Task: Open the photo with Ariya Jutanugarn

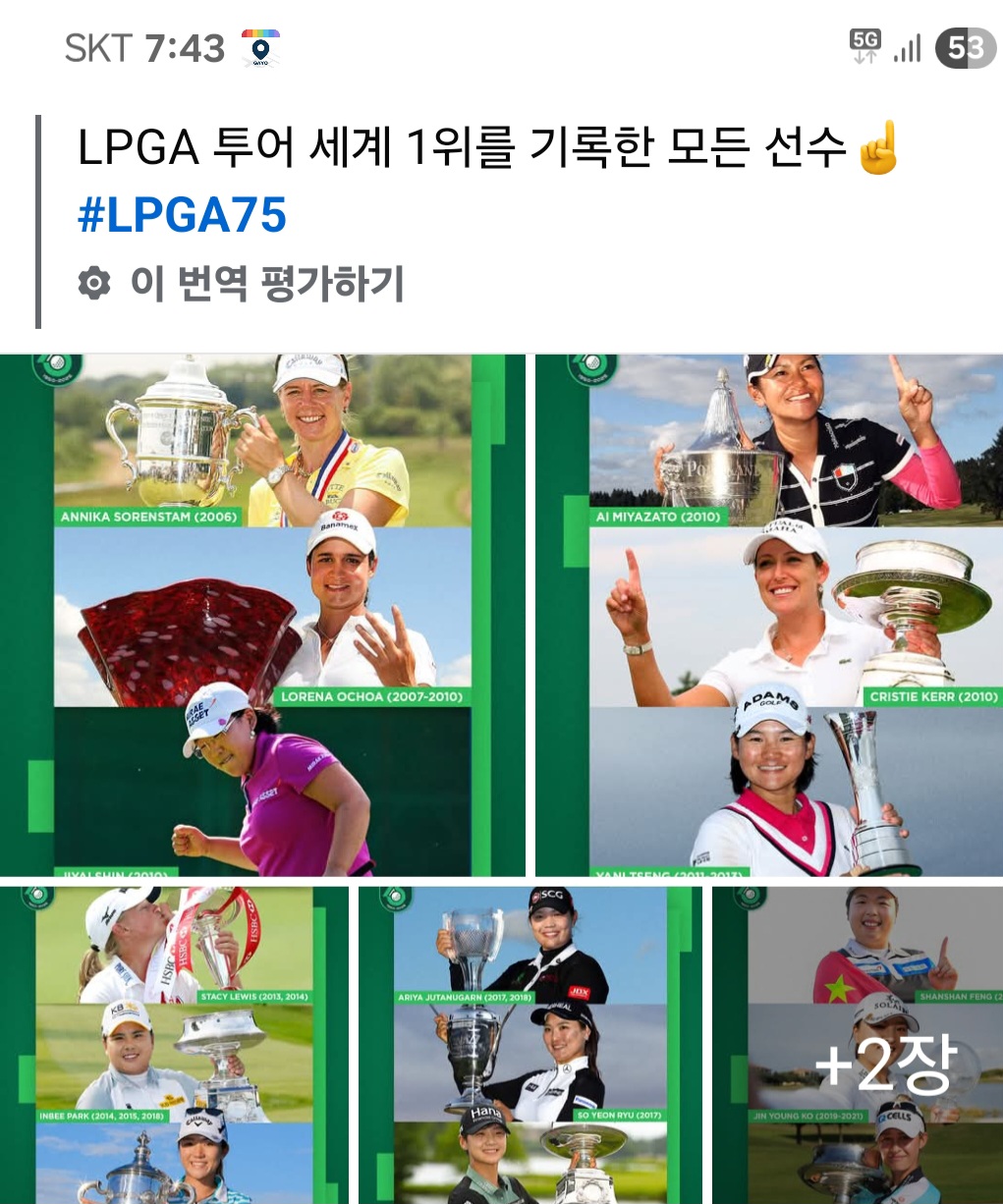Action: click(530, 1044)
